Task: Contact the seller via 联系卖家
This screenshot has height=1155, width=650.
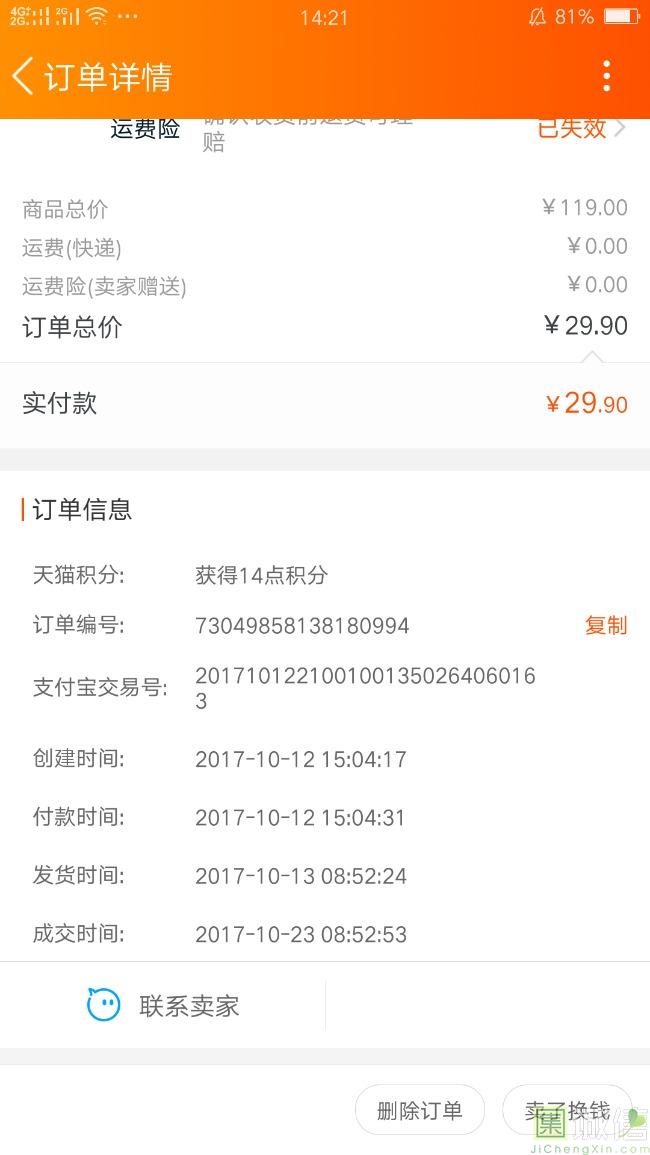Action: 163,1005
